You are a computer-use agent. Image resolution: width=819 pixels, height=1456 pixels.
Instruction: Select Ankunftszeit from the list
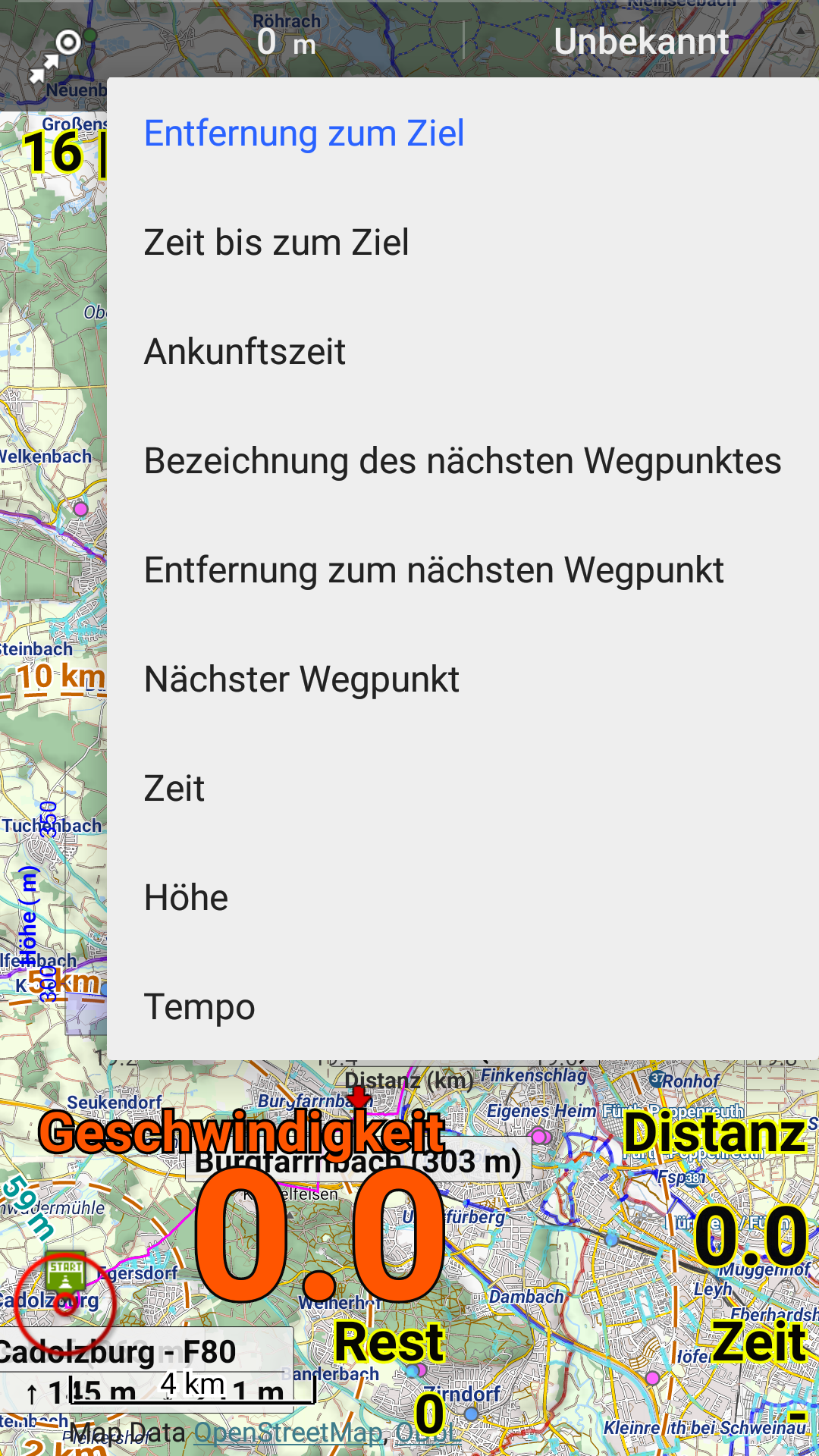[x=245, y=352]
